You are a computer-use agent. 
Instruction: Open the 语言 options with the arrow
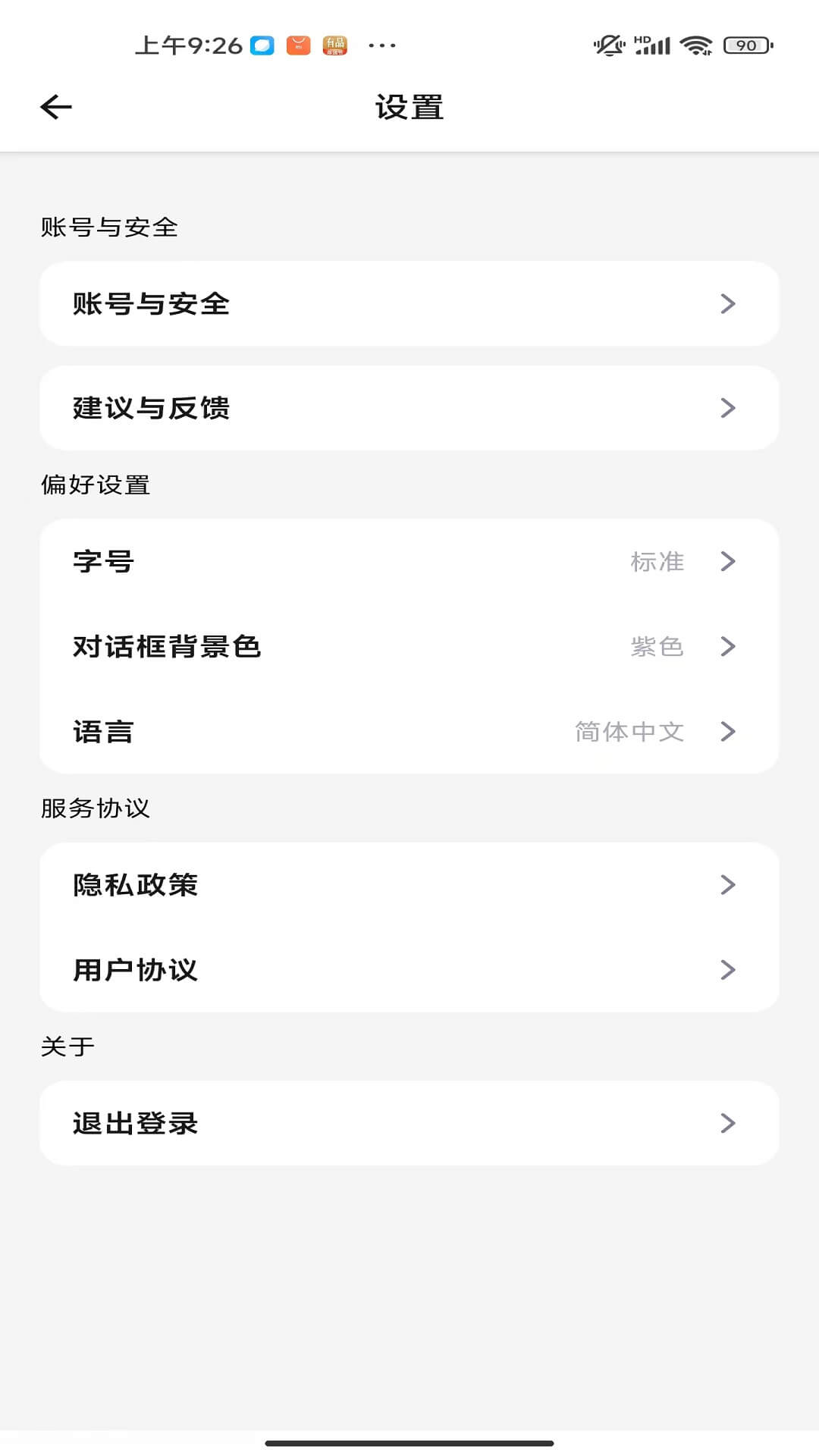[729, 732]
